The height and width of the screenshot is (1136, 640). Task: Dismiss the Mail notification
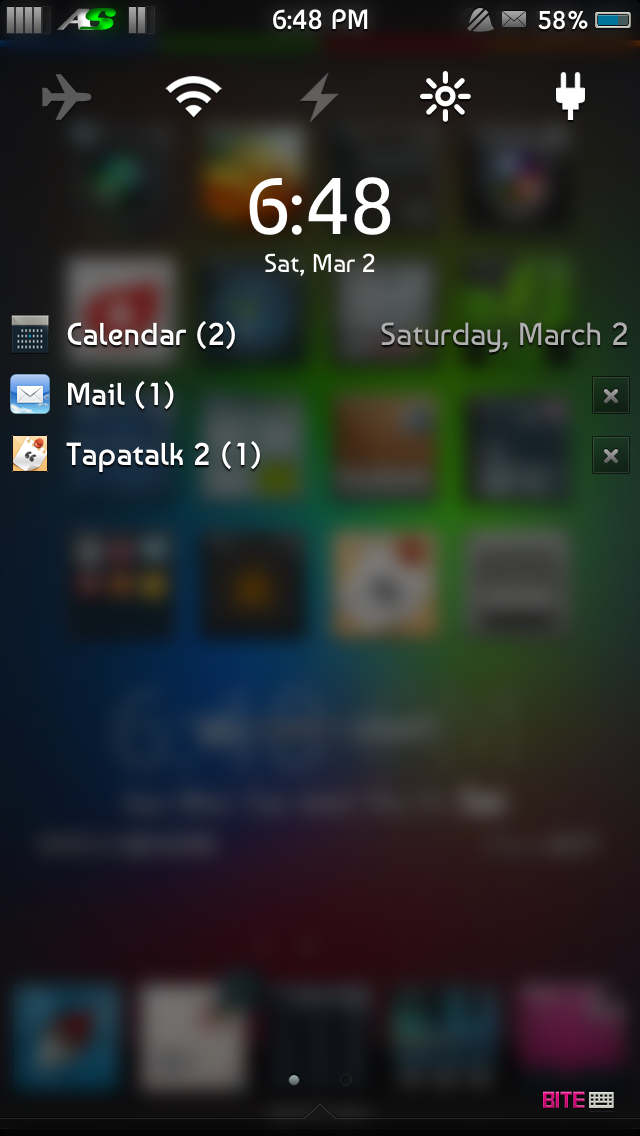[610, 396]
